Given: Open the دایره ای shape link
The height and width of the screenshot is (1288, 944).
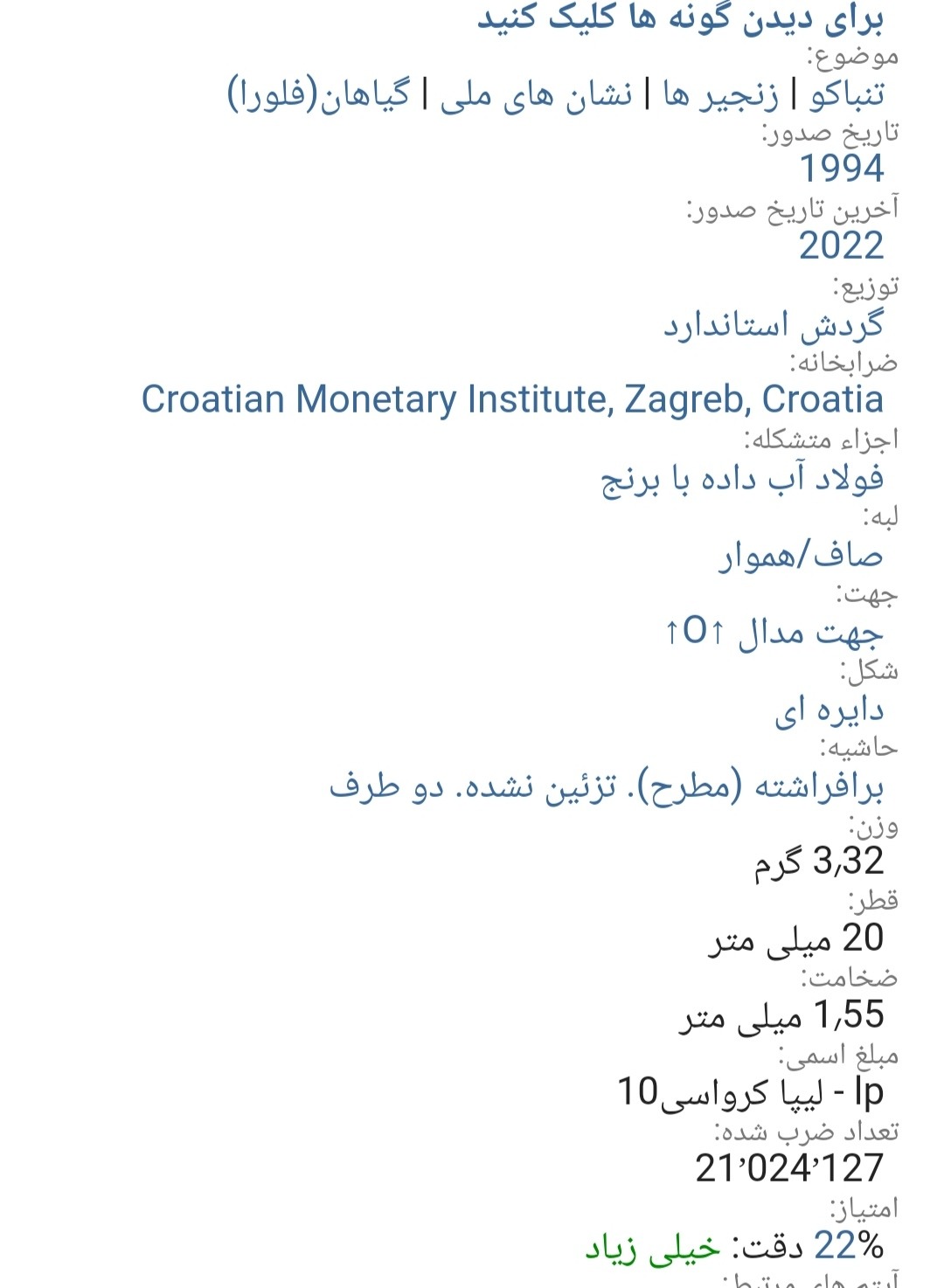Looking at the screenshot, I should pyautogui.click(x=829, y=710).
